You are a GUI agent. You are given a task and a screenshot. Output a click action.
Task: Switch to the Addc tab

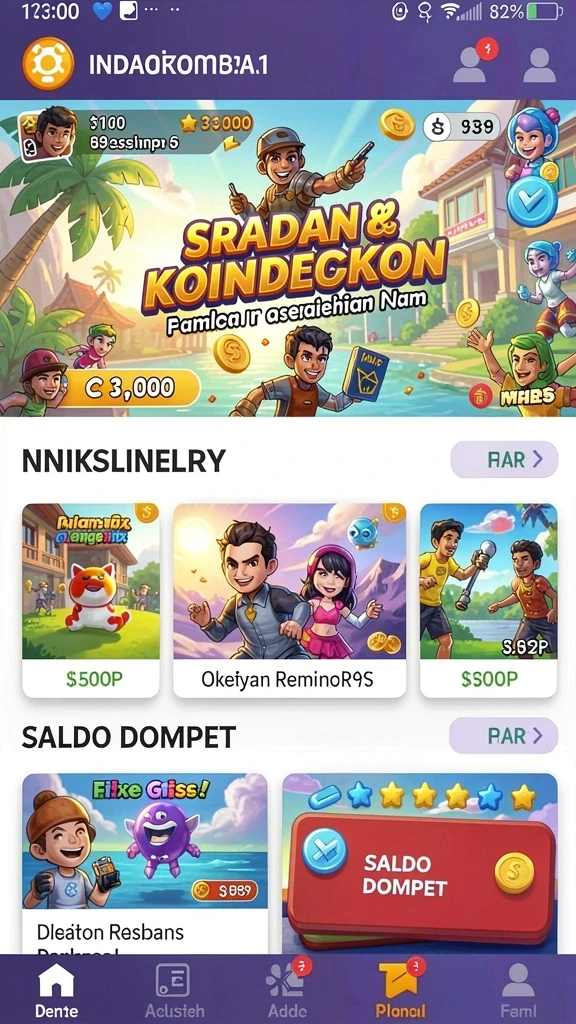point(288,990)
